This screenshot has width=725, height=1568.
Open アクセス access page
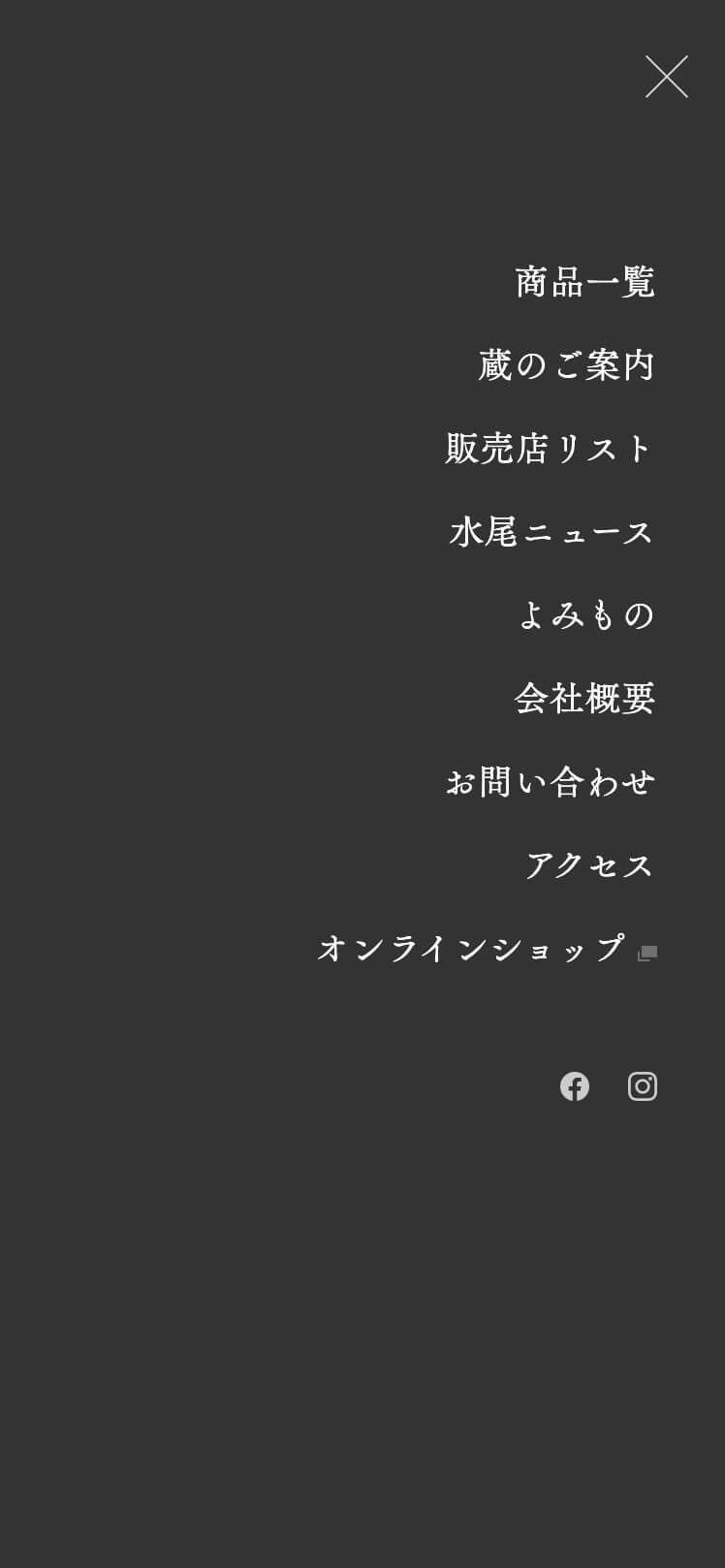590,865
